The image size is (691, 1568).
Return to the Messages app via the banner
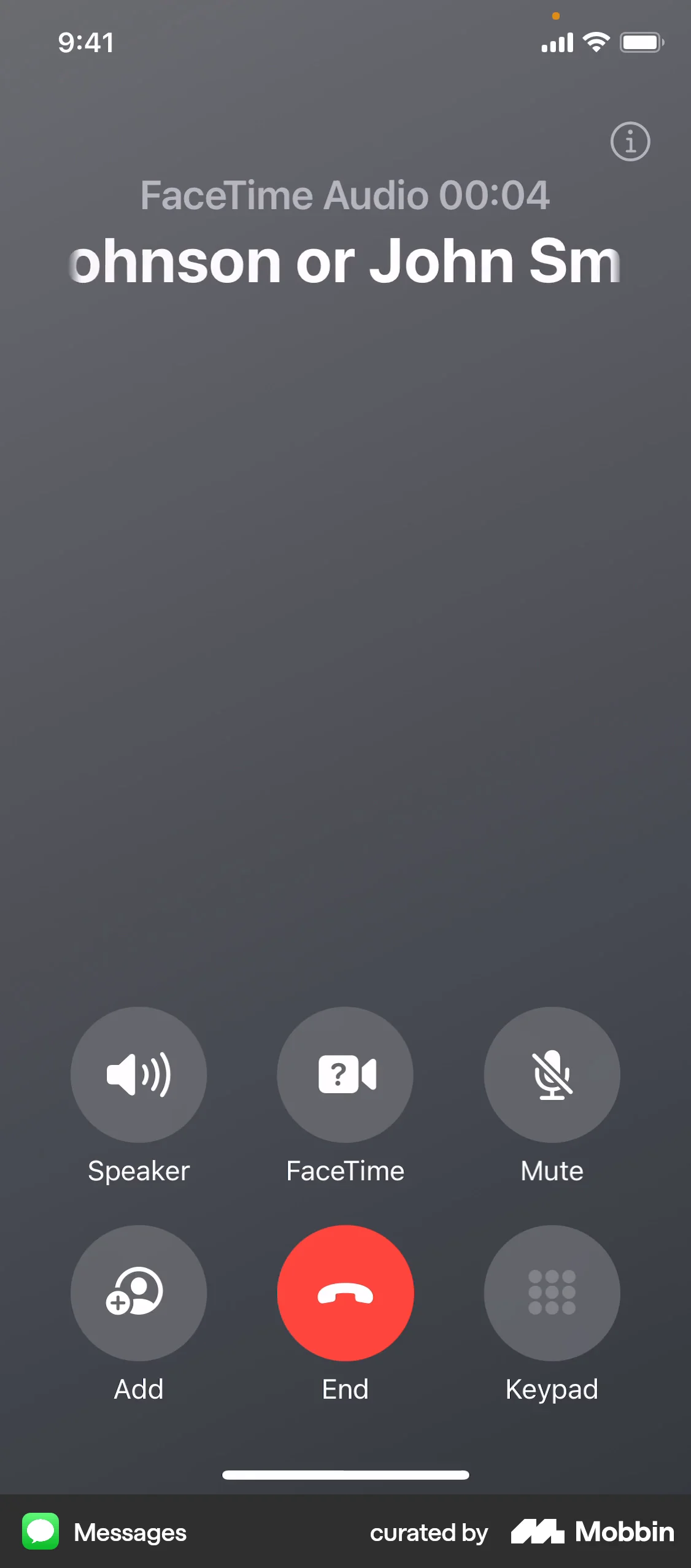(x=130, y=1532)
